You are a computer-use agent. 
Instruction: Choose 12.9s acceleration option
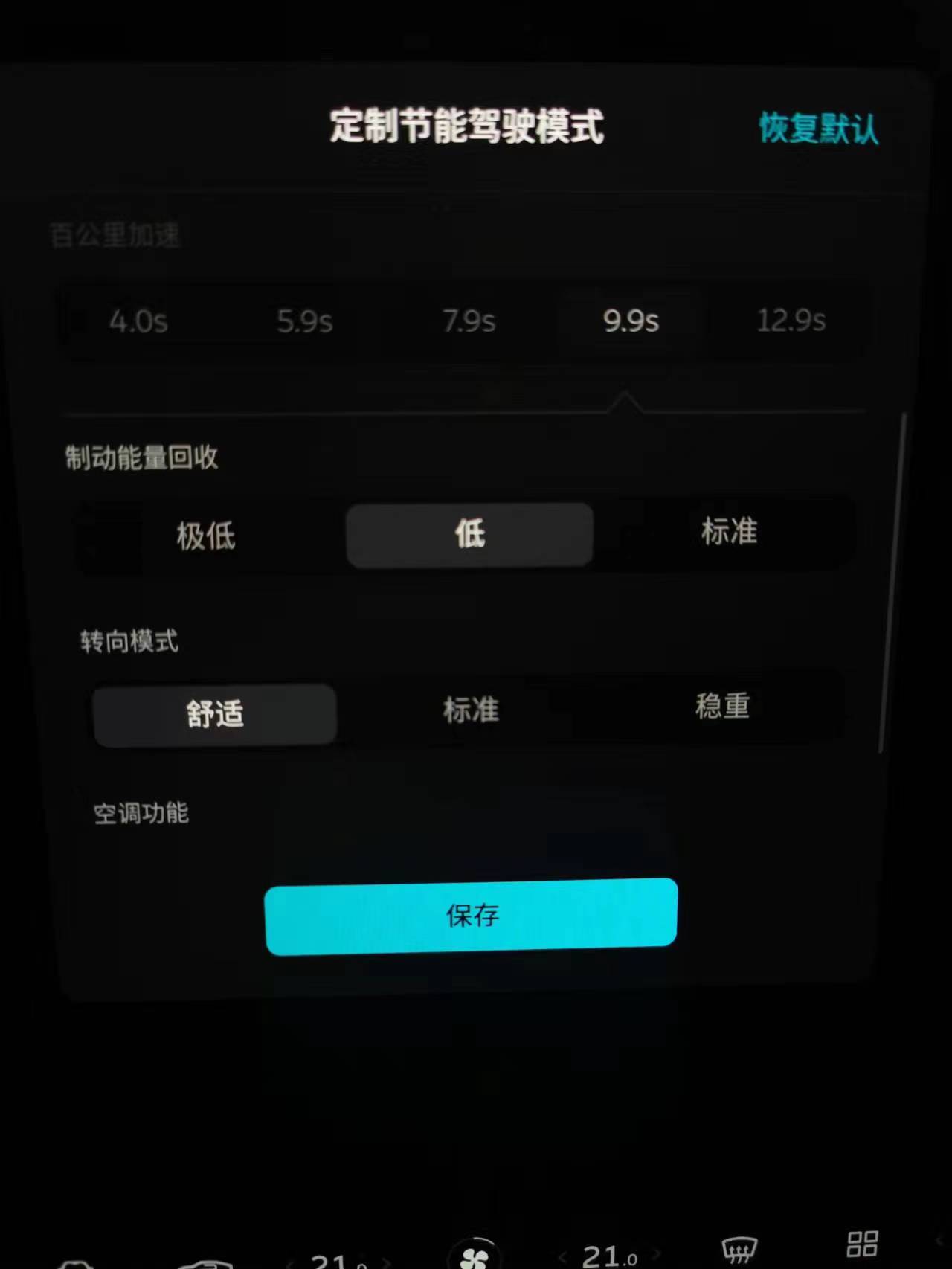click(x=791, y=321)
